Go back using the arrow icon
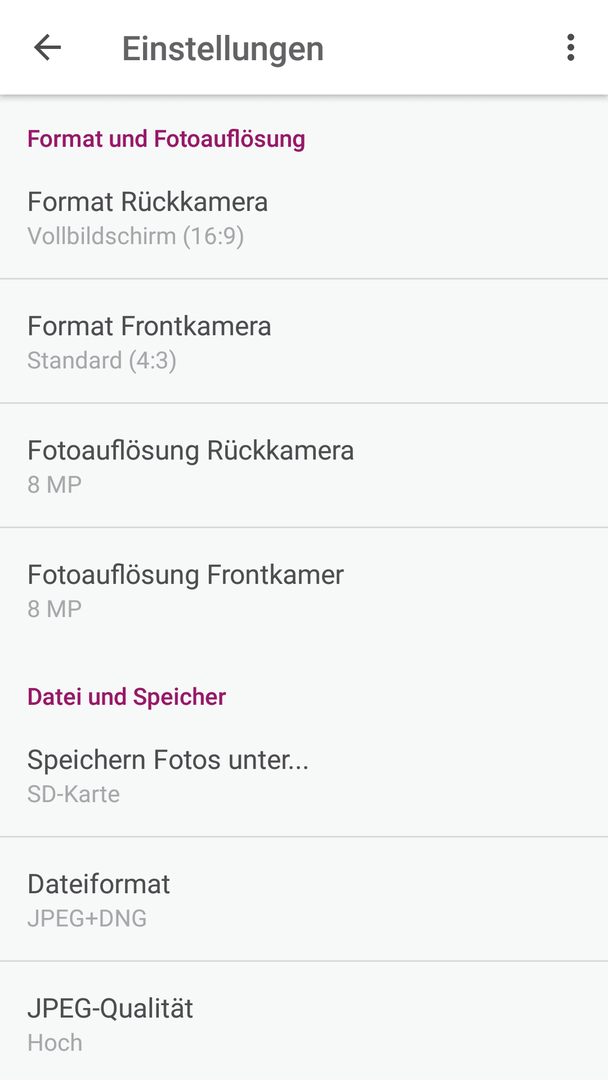Screen dimensions: 608x1080 pos(48,48)
